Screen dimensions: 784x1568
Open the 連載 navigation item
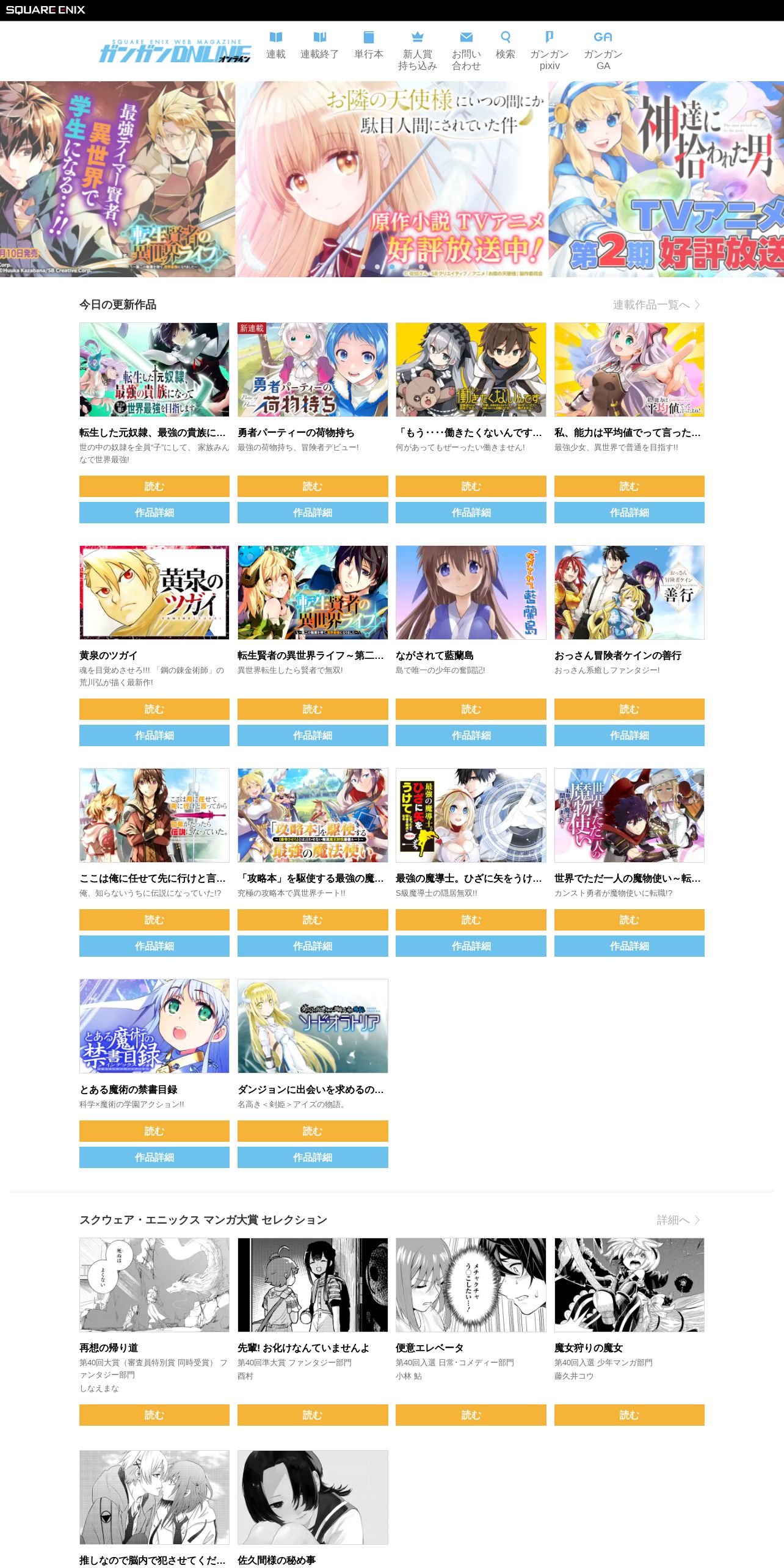pos(275,46)
